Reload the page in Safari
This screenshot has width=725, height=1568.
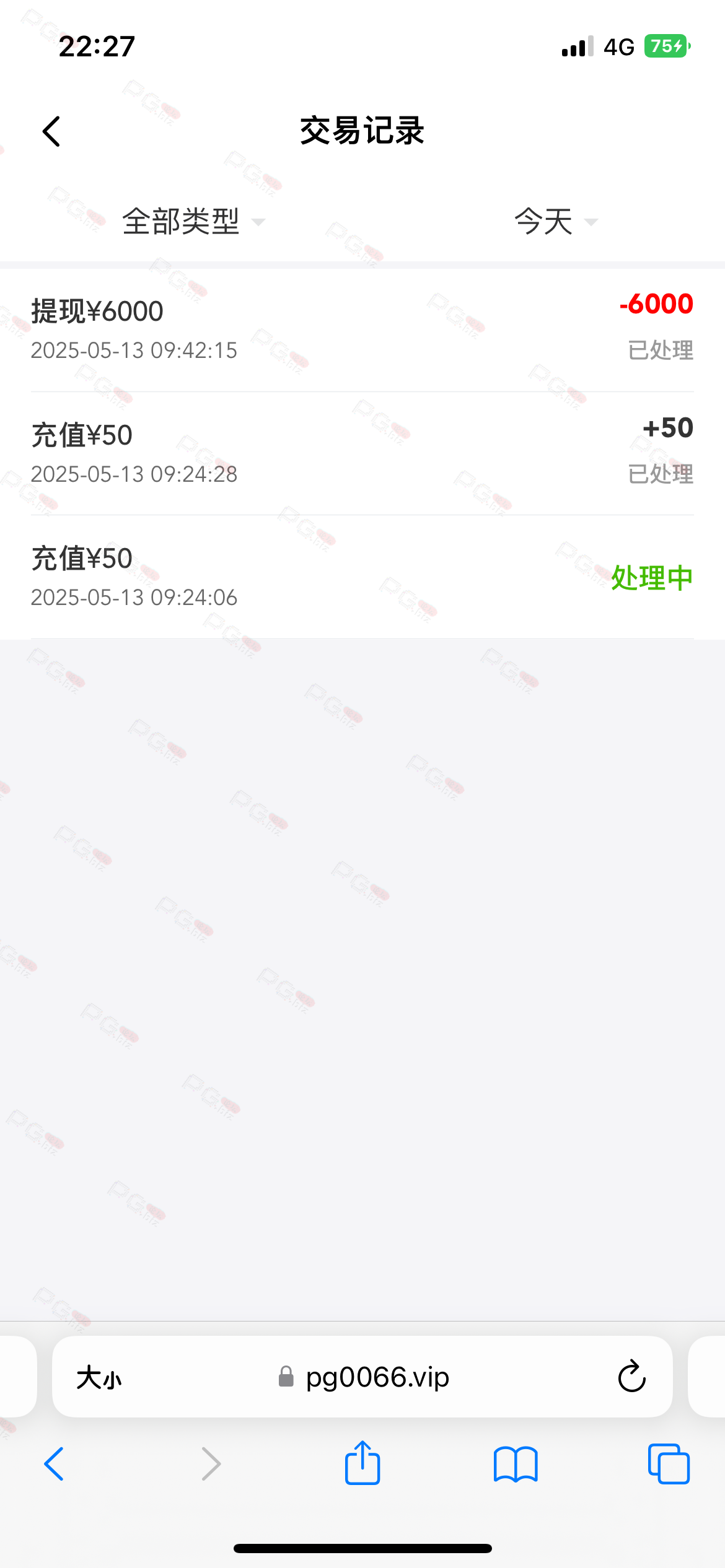(x=631, y=1376)
